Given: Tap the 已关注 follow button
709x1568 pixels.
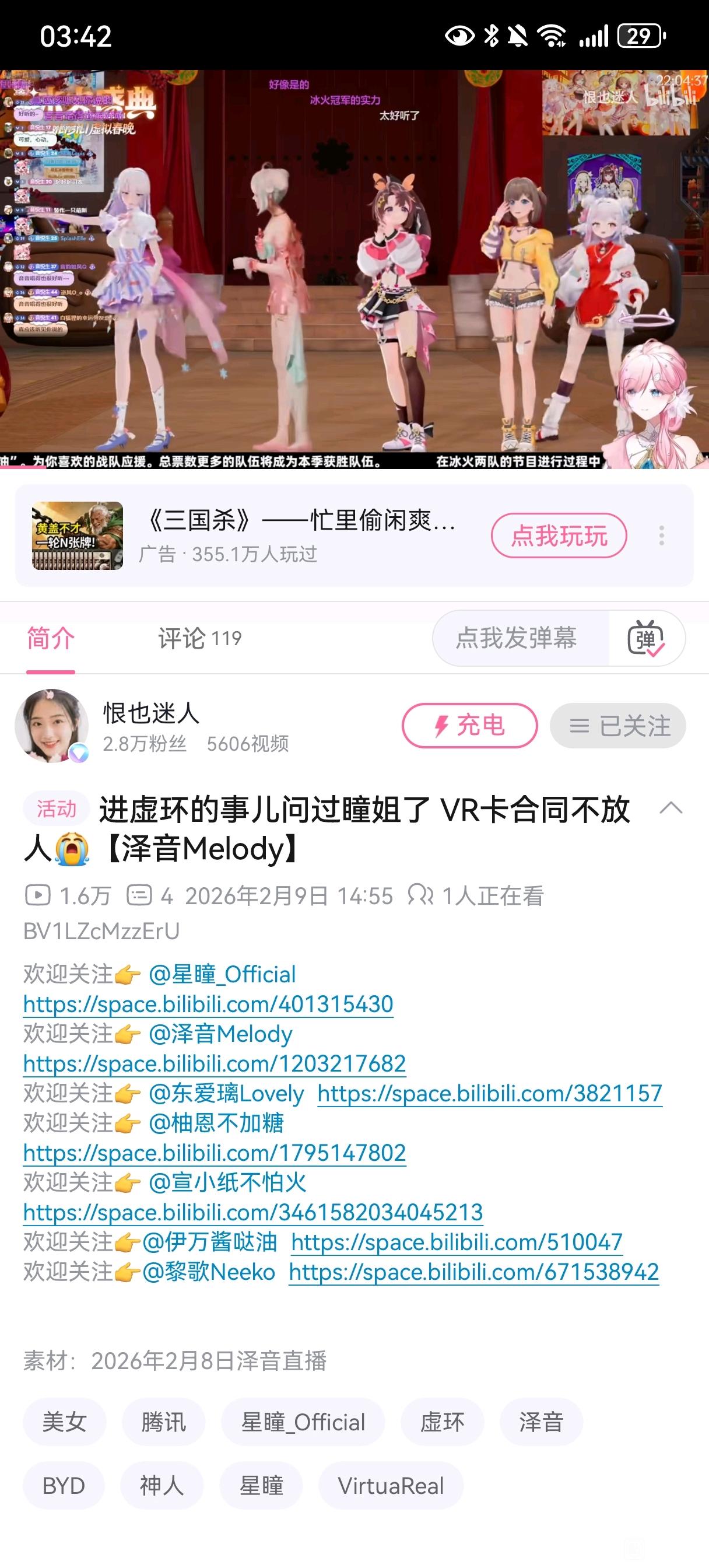Looking at the screenshot, I should [x=617, y=725].
